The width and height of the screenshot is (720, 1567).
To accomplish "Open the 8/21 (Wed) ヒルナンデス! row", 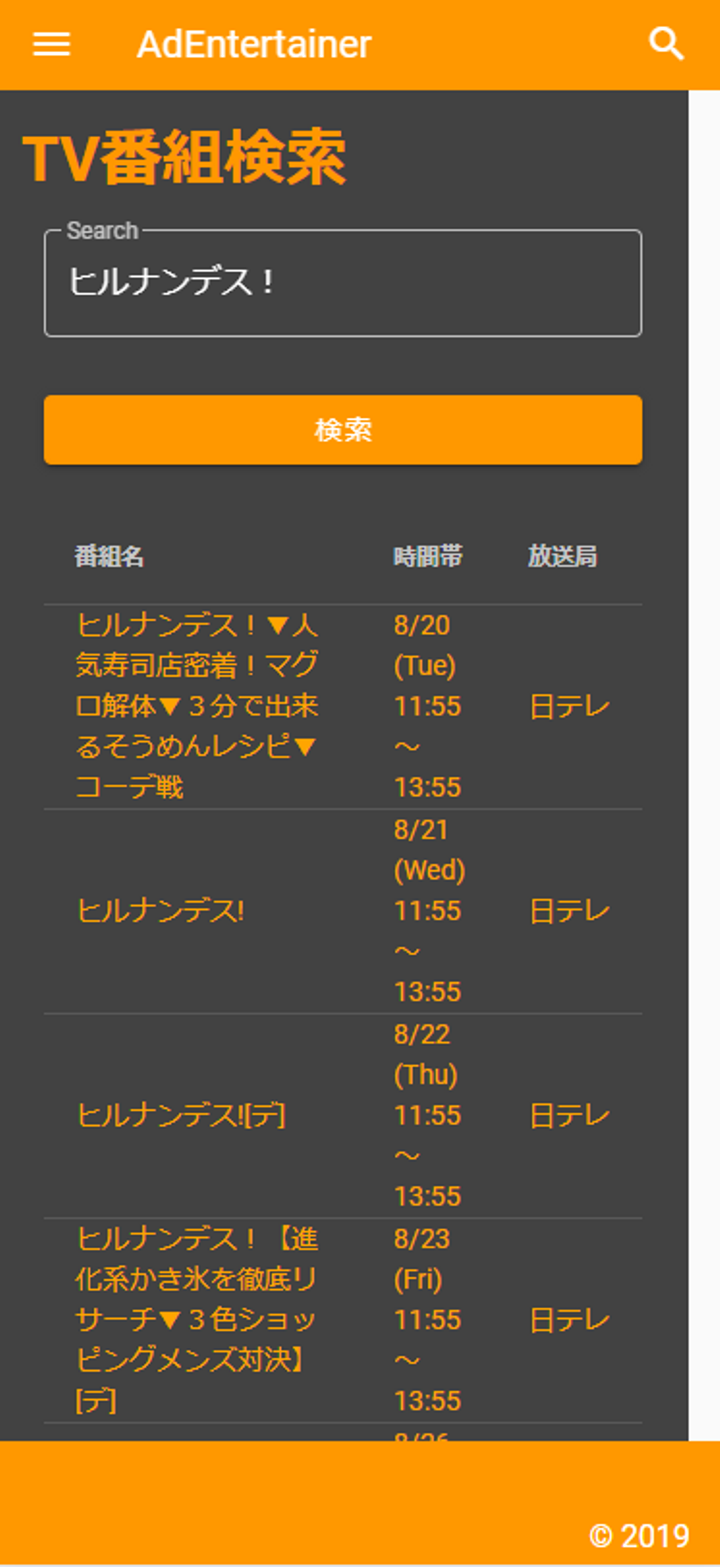I will [x=343, y=911].
